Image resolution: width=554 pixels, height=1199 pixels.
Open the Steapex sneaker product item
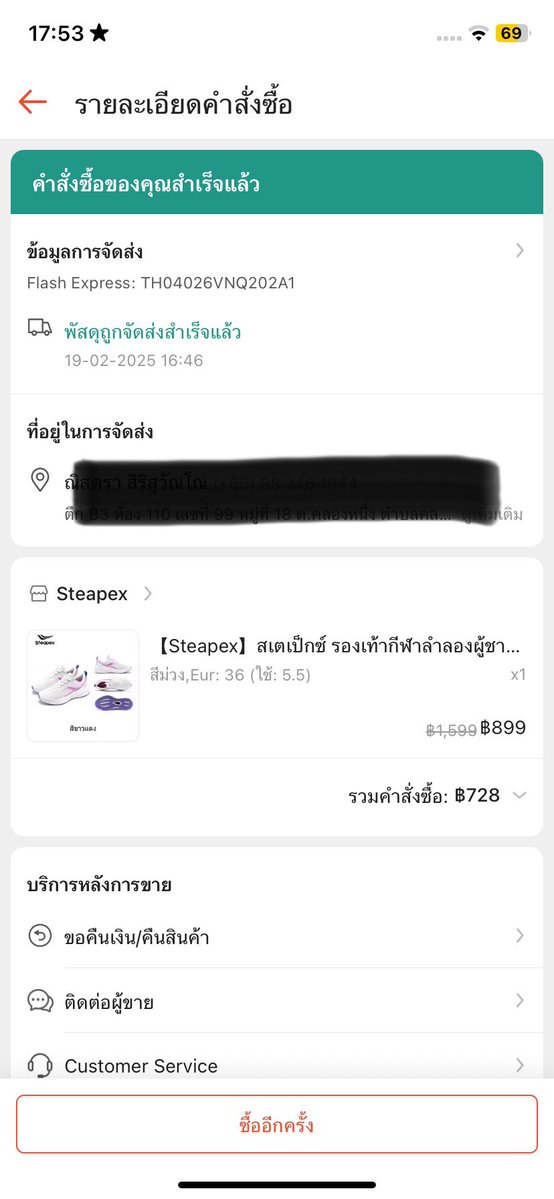[276, 686]
